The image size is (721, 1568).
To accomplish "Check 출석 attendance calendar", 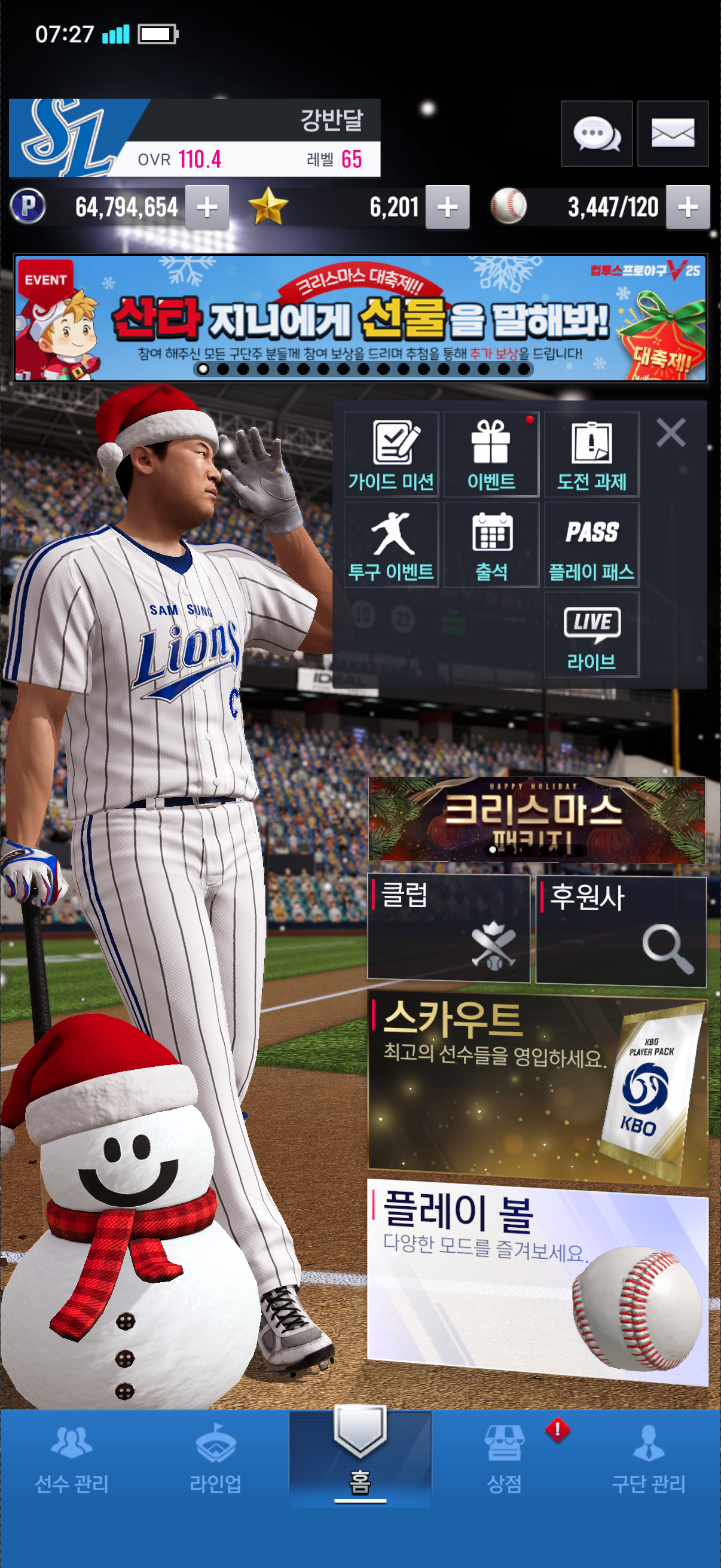I will 491,544.
